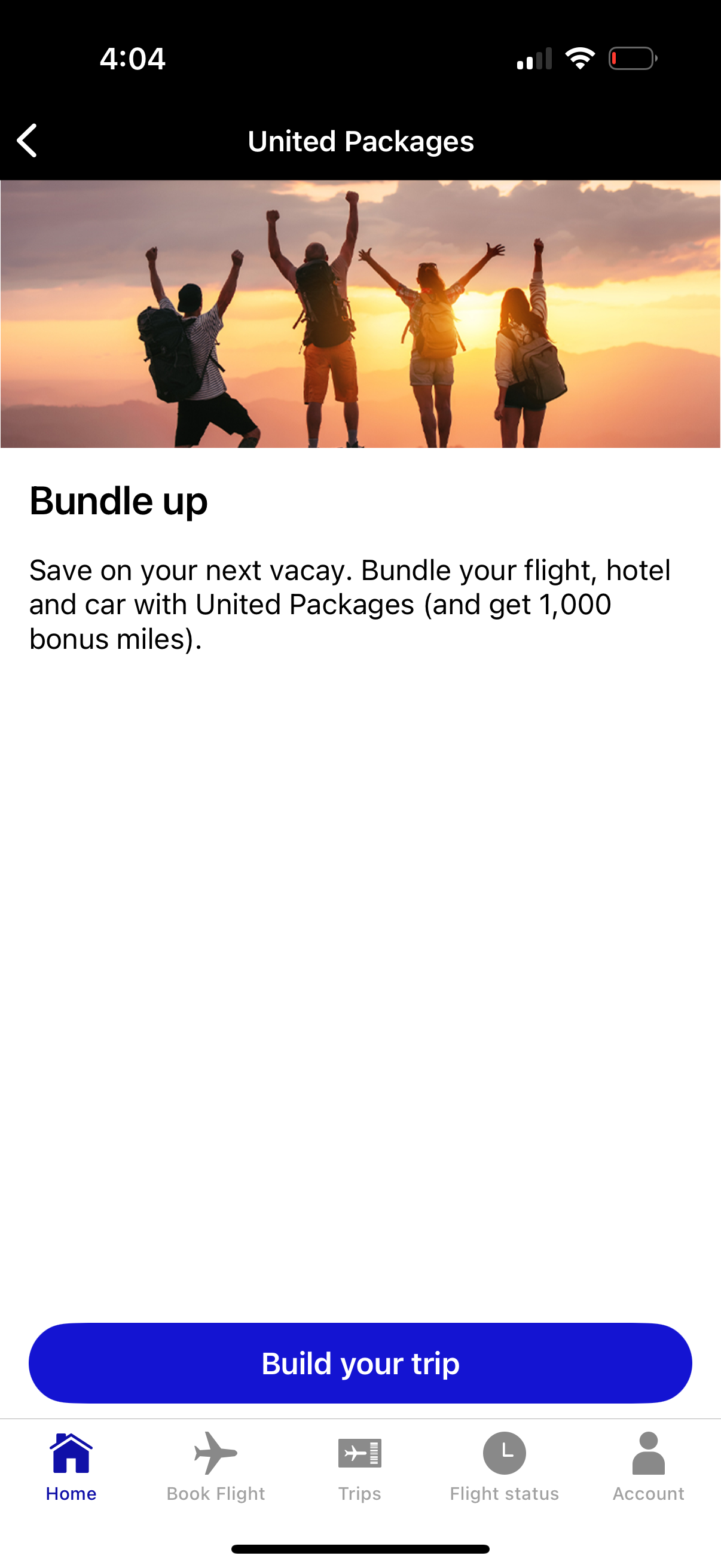Select the Wi-Fi indicator in the status bar

coord(582,58)
